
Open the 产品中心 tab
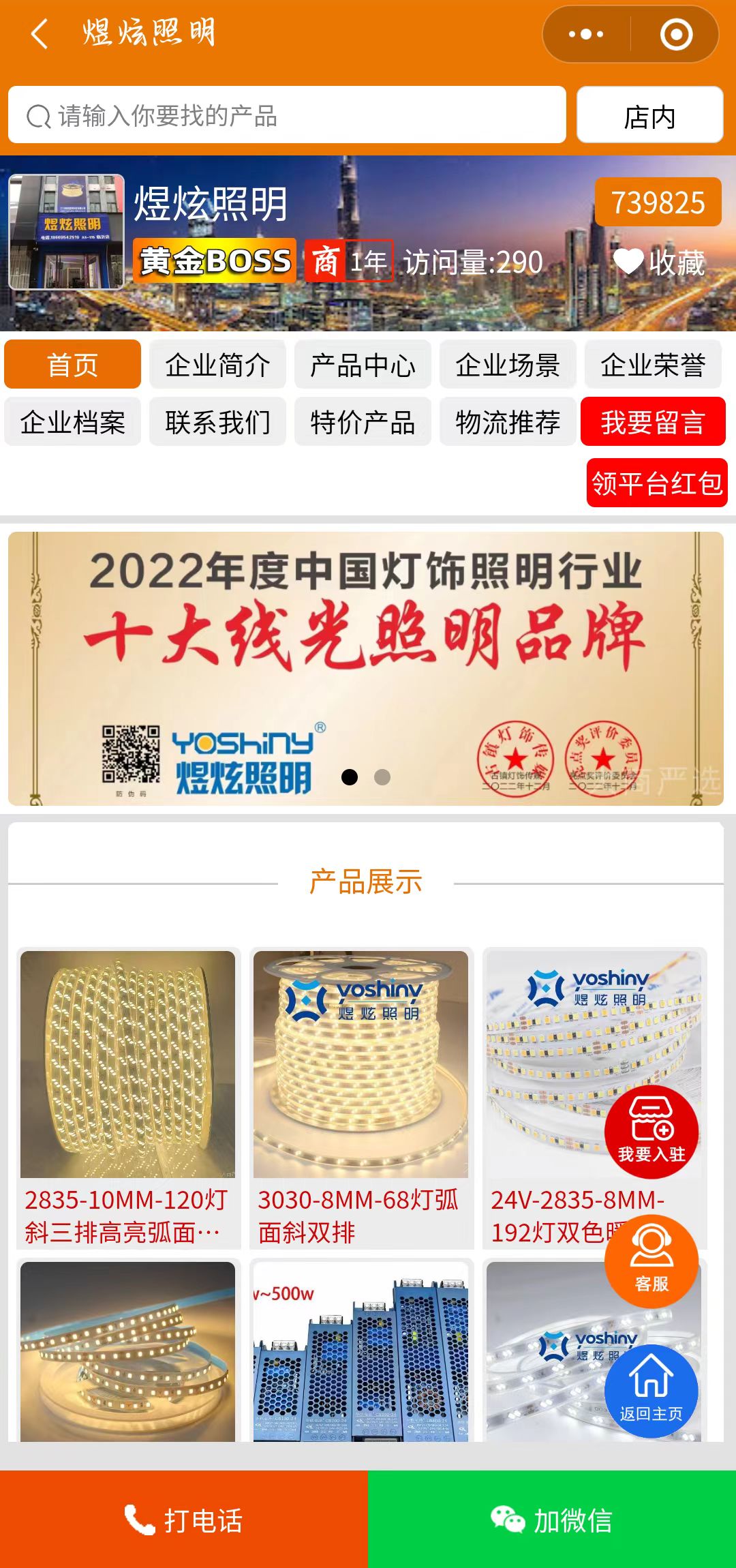point(363,365)
